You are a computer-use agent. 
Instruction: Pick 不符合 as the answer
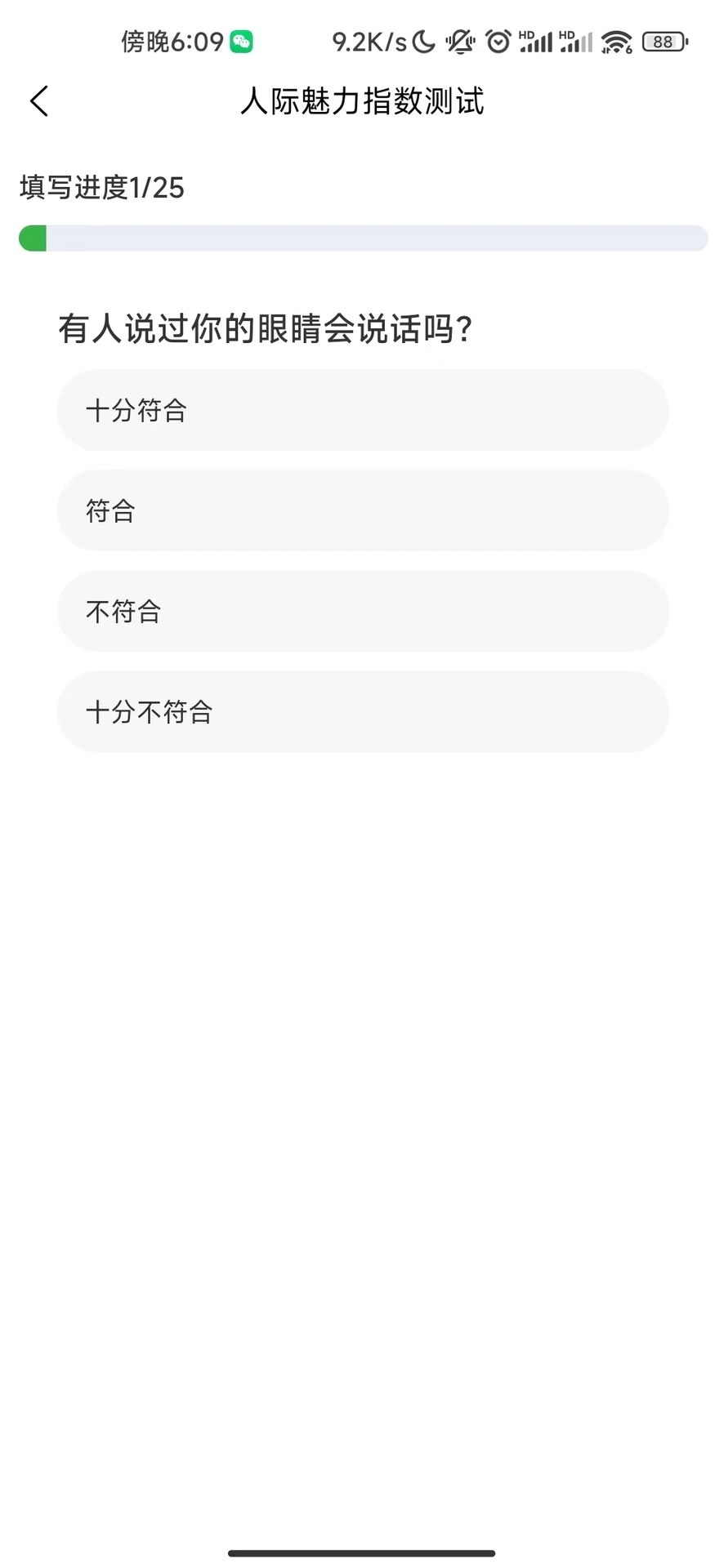tap(363, 611)
